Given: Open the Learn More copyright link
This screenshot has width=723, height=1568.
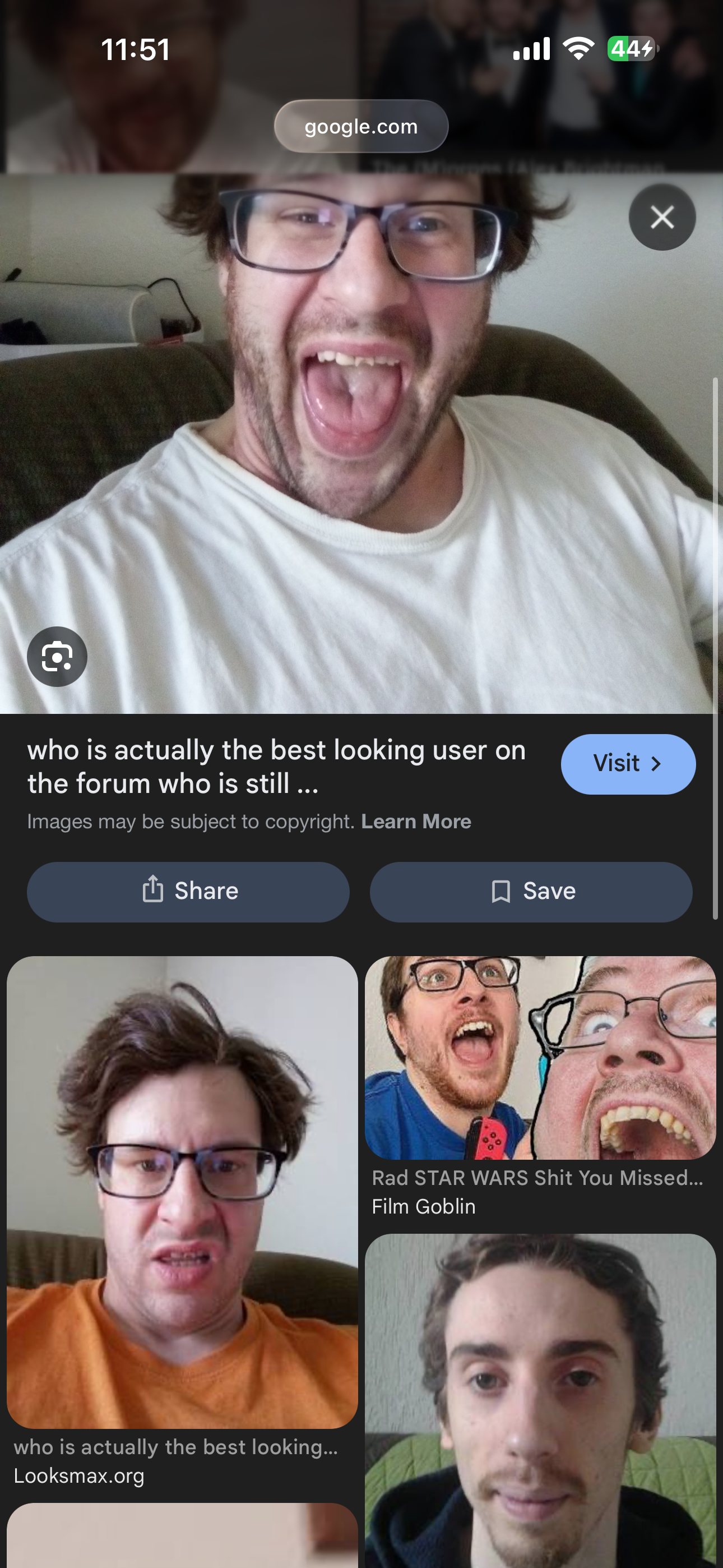Looking at the screenshot, I should [x=416, y=821].
